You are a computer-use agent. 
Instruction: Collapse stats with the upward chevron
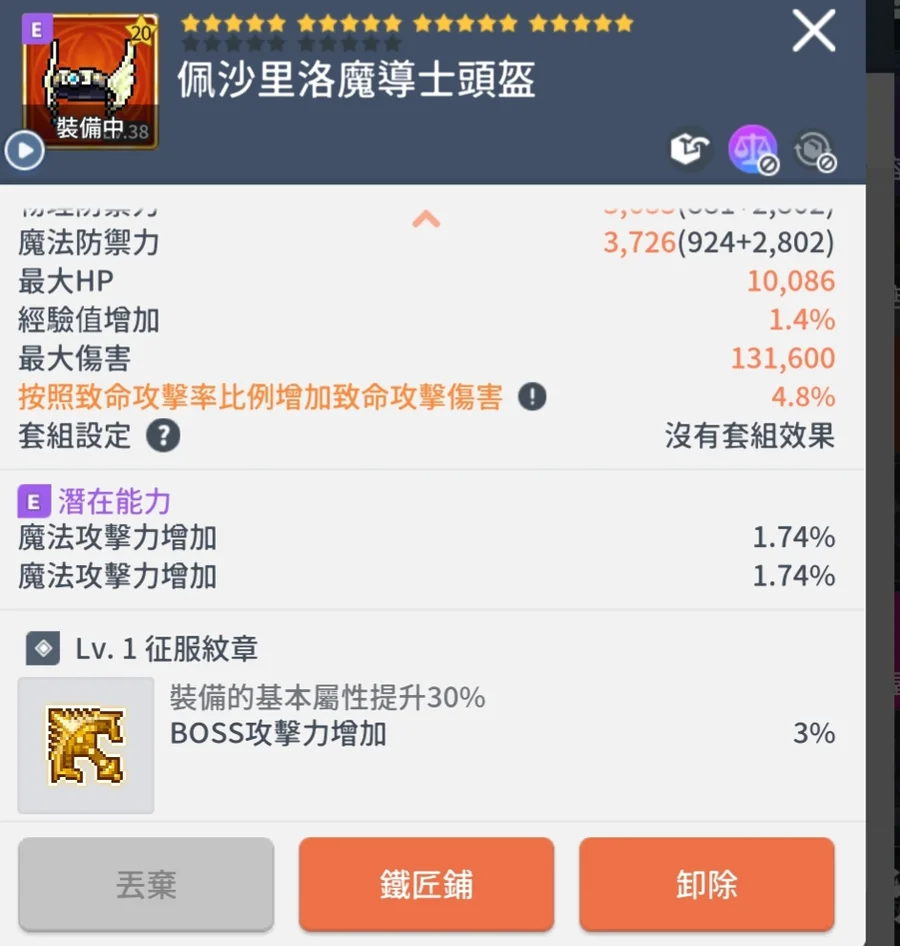pyautogui.click(x=426, y=218)
